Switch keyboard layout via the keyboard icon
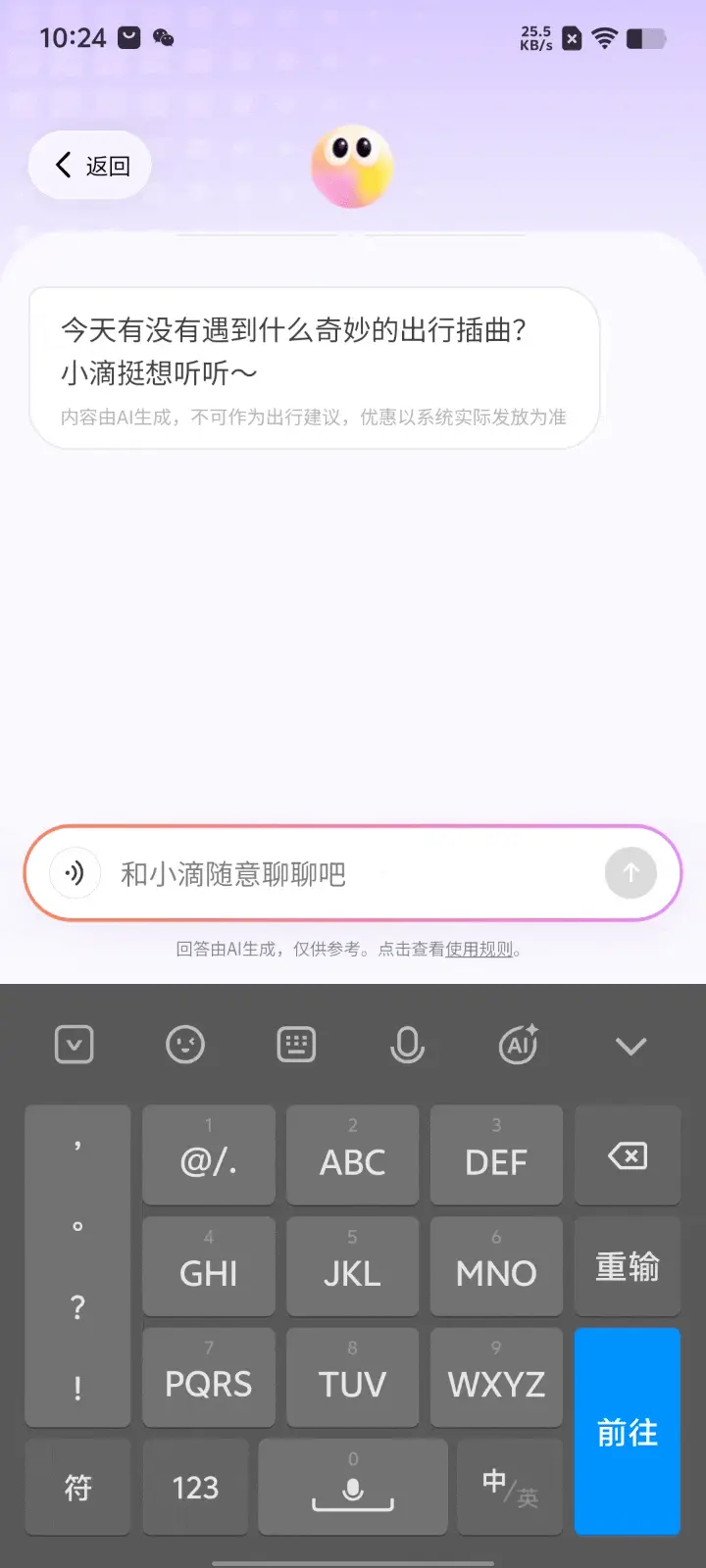This screenshot has height=1568, width=706. (x=297, y=1045)
